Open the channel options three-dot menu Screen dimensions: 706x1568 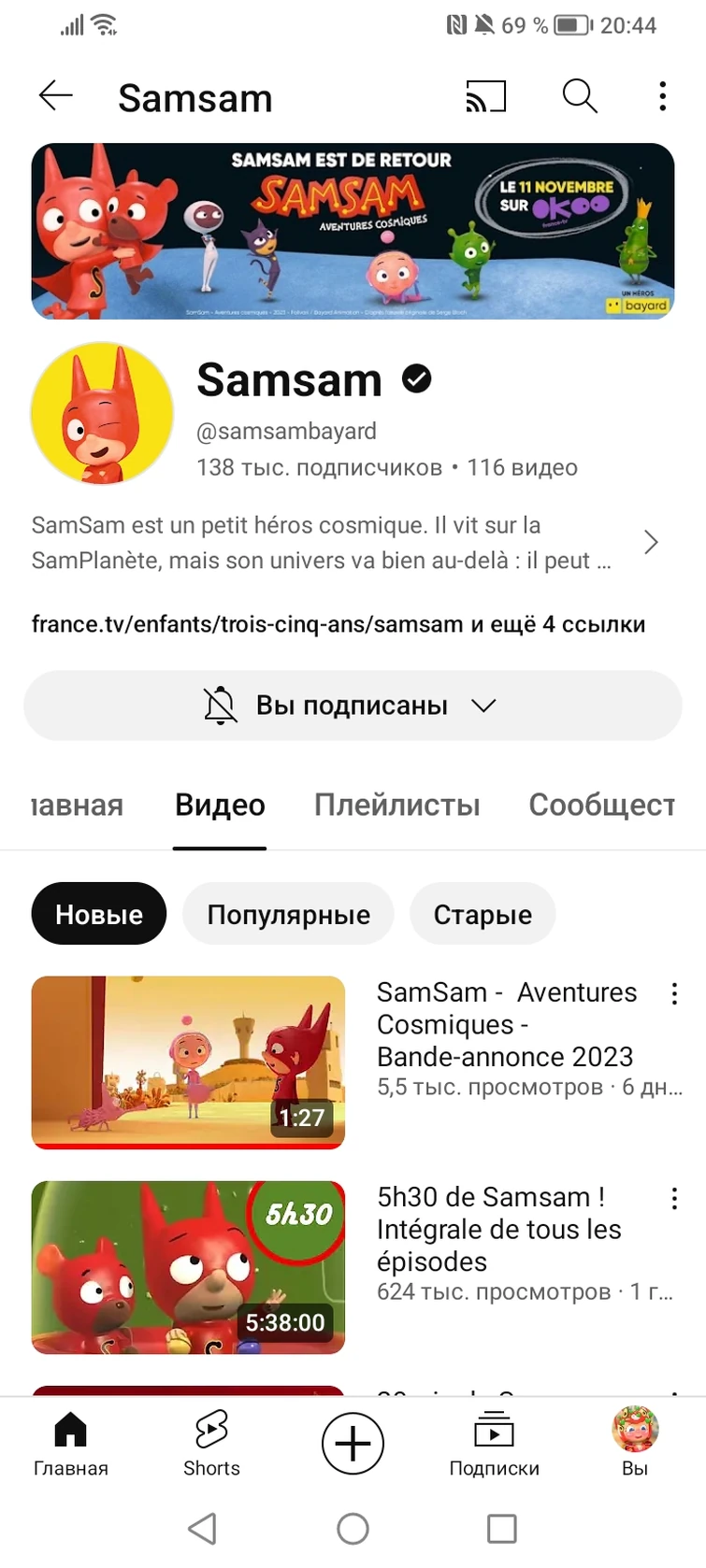coord(662,95)
